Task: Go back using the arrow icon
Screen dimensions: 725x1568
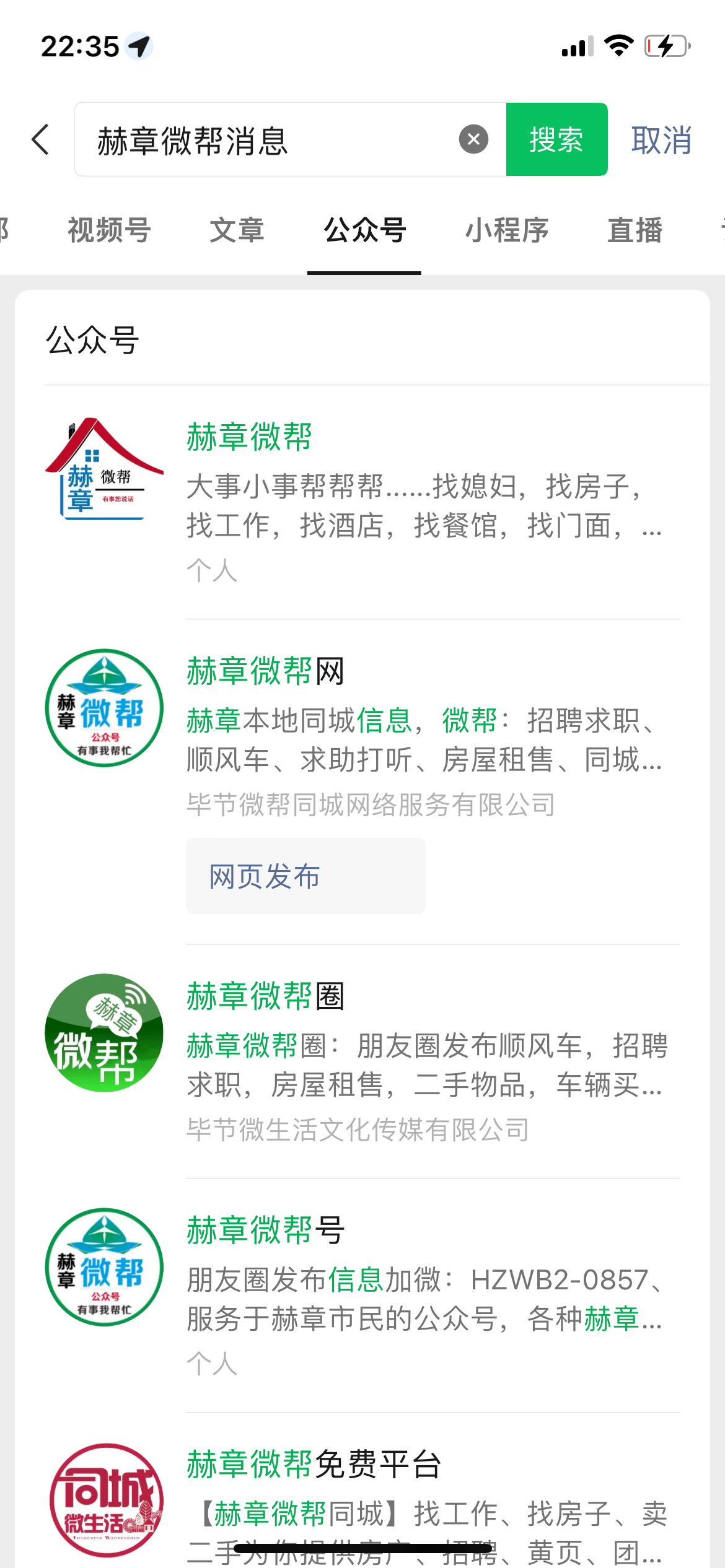Action: (41, 139)
